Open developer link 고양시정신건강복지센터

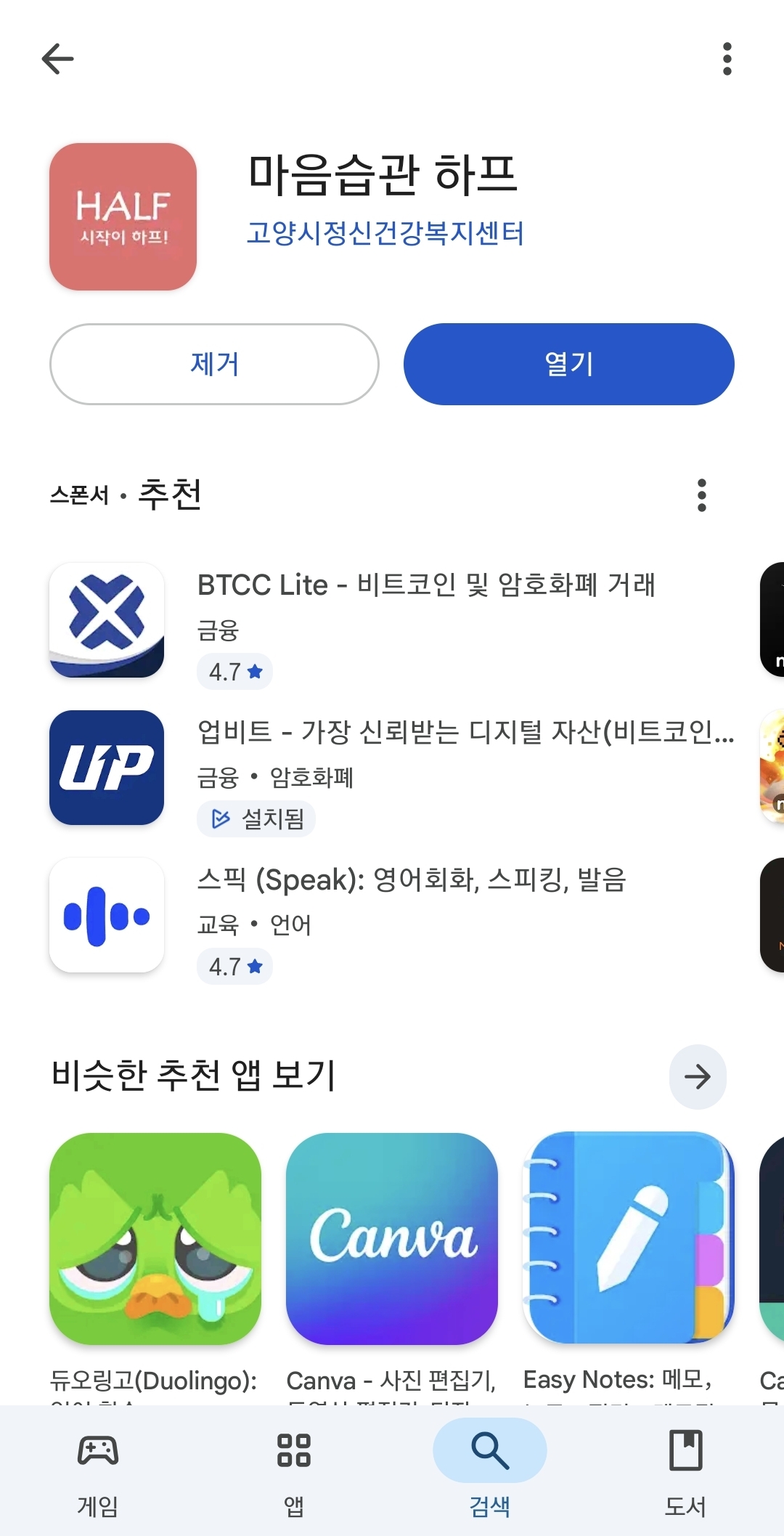point(385,233)
